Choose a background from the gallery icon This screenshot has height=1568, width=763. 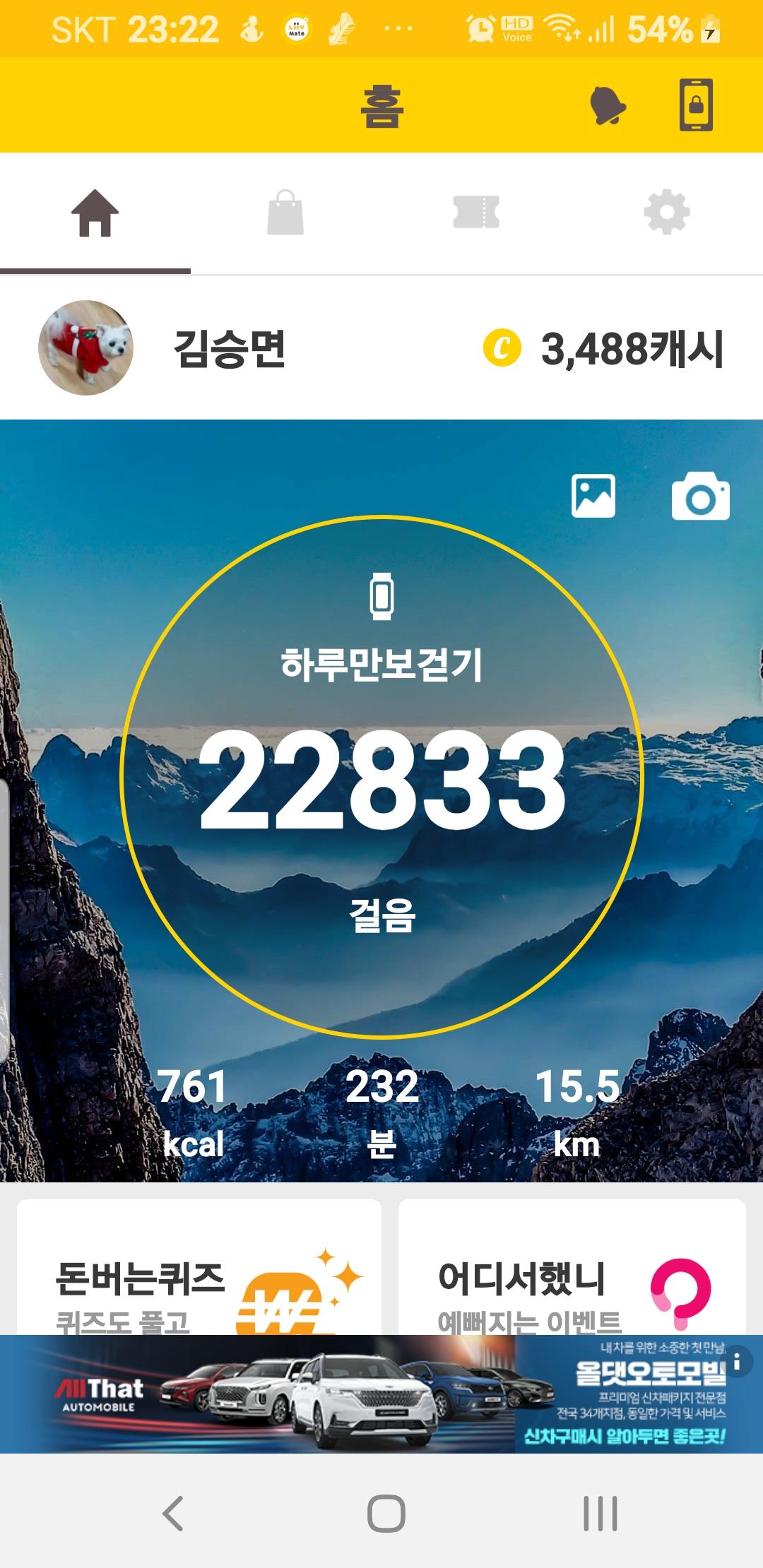pyautogui.click(x=593, y=496)
